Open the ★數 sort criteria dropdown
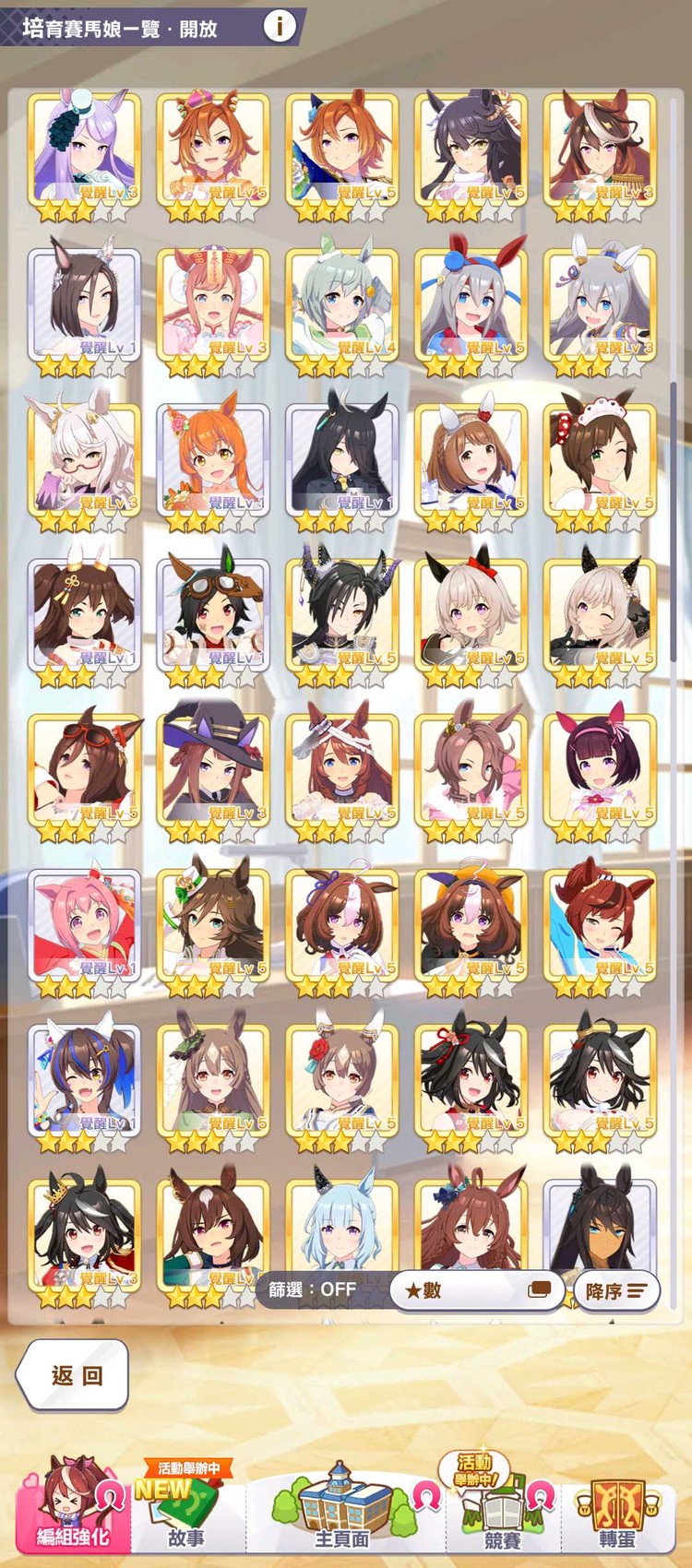This screenshot has height=1568, width=692. 476,1289
